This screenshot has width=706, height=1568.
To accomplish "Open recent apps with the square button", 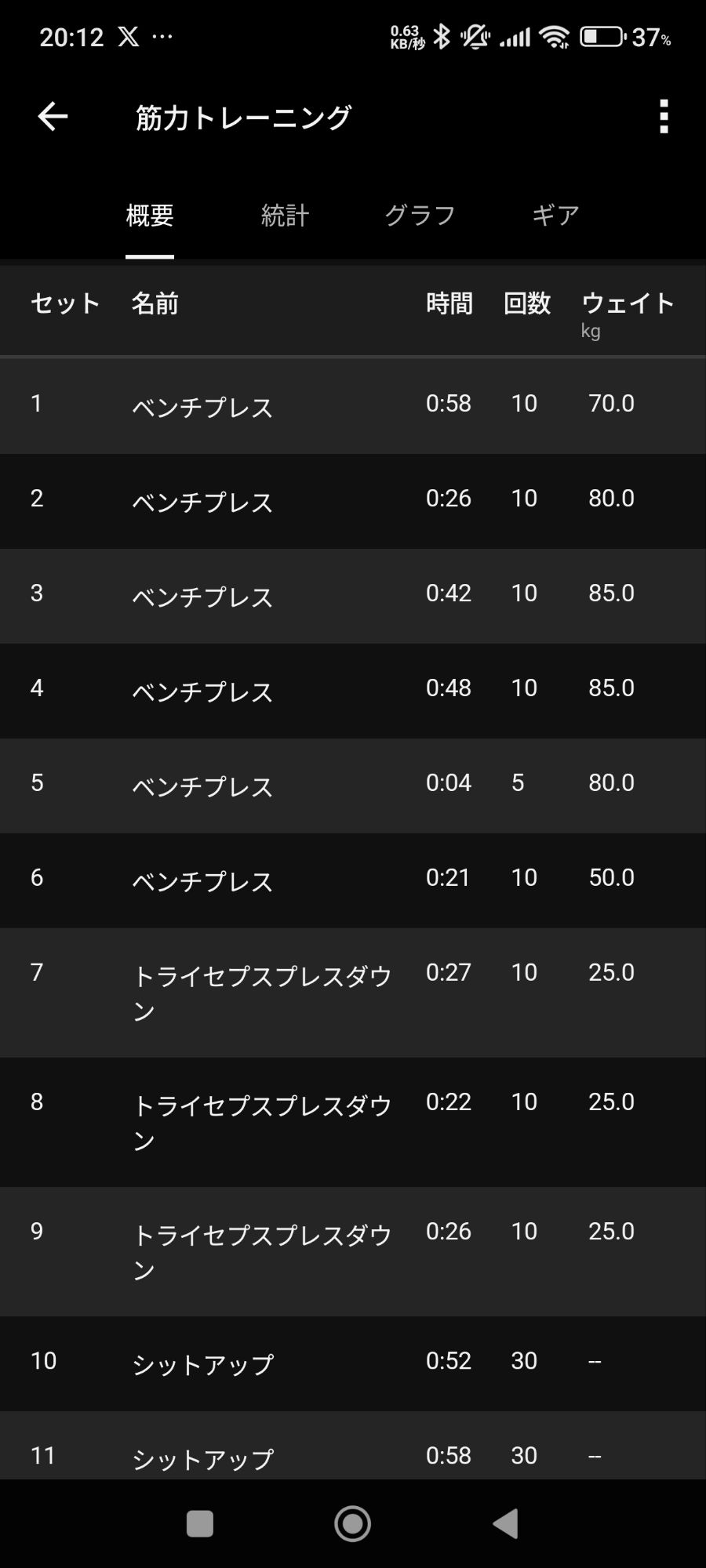I will (200, 1523).
